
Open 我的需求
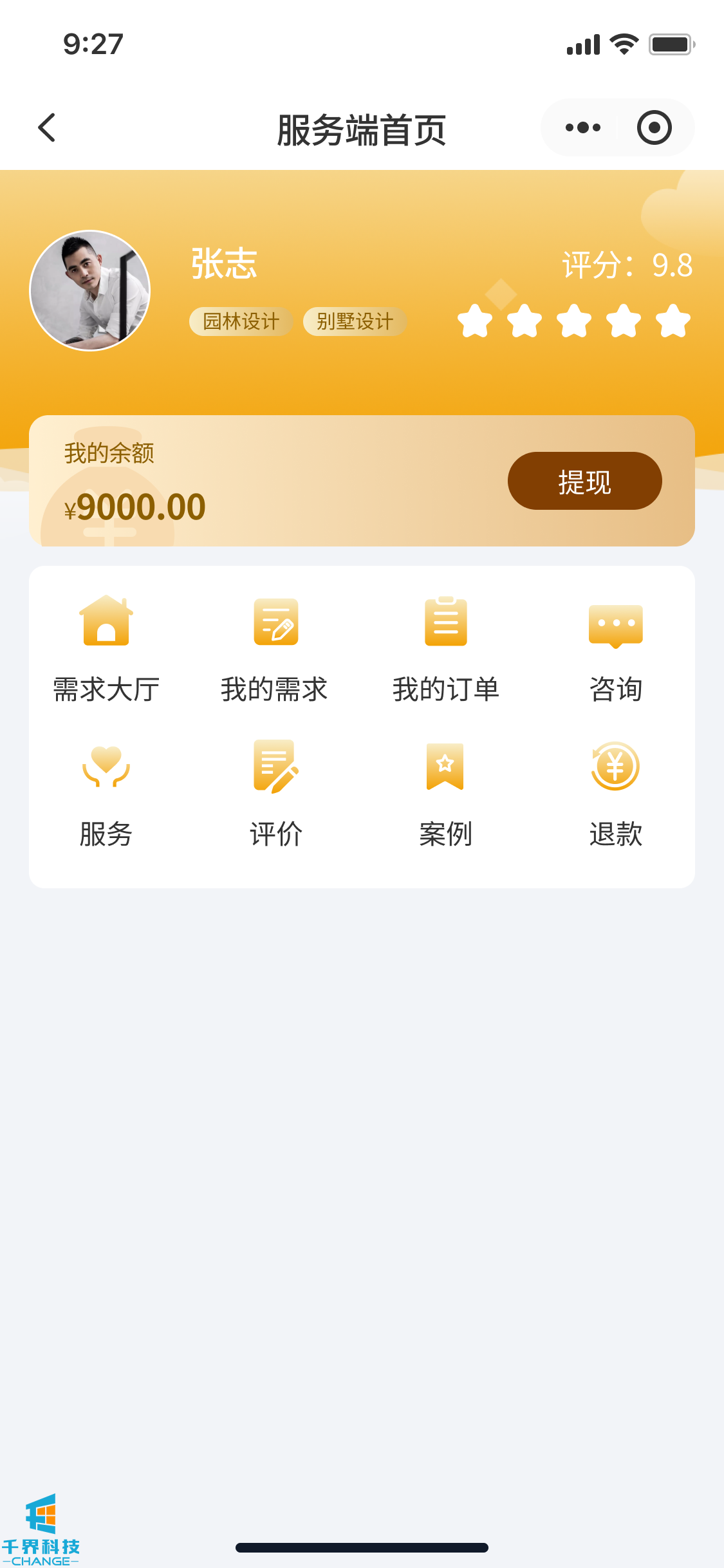click(x=275, y=649)
